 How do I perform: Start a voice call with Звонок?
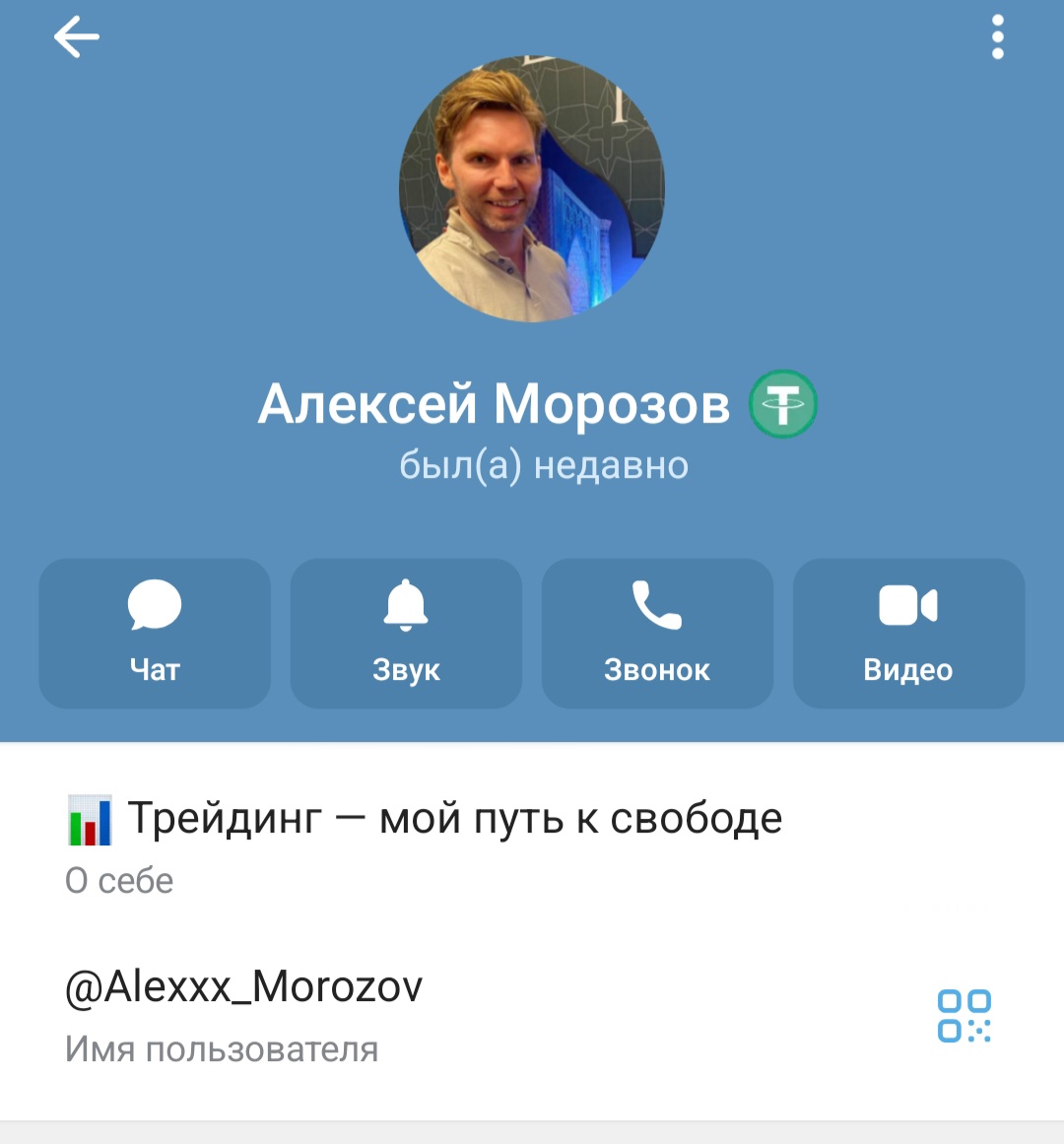657,633
